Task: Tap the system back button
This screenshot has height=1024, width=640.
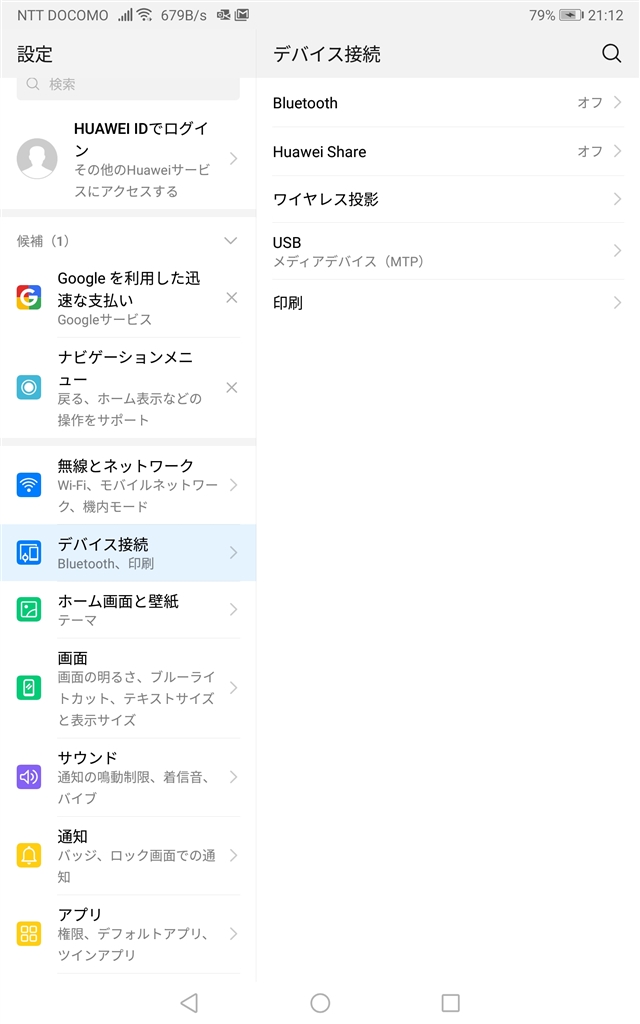Action: pyautogui.click(x=189, y=1002)
